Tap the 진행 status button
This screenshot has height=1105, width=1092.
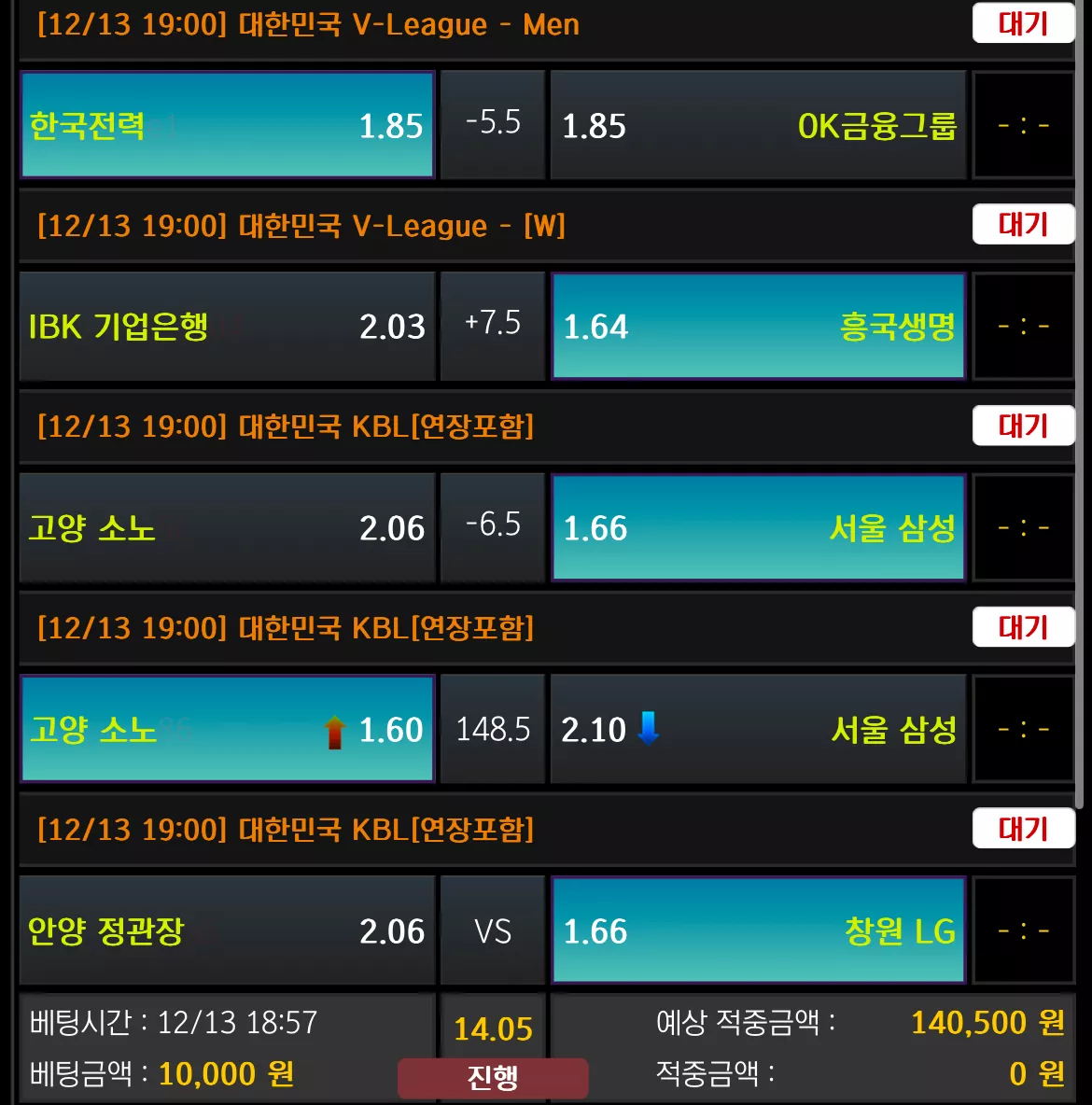(493, 1078)
